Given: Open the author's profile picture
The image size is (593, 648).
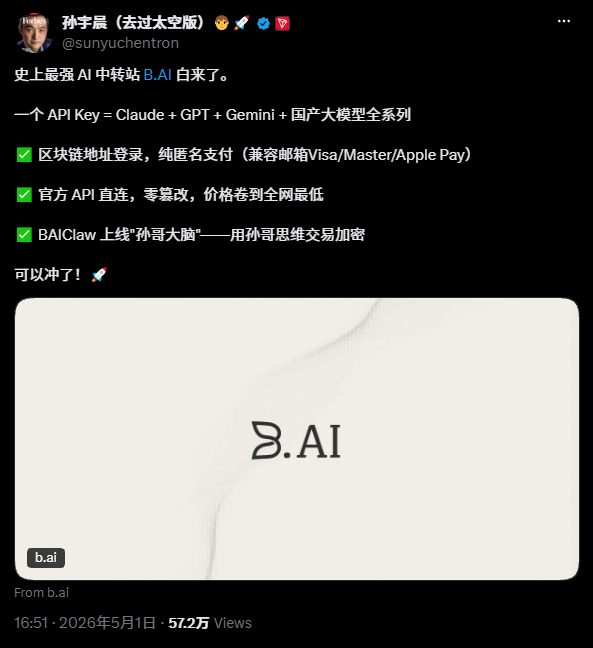Looking at the screenshot, I should click(x=35, y=33).
